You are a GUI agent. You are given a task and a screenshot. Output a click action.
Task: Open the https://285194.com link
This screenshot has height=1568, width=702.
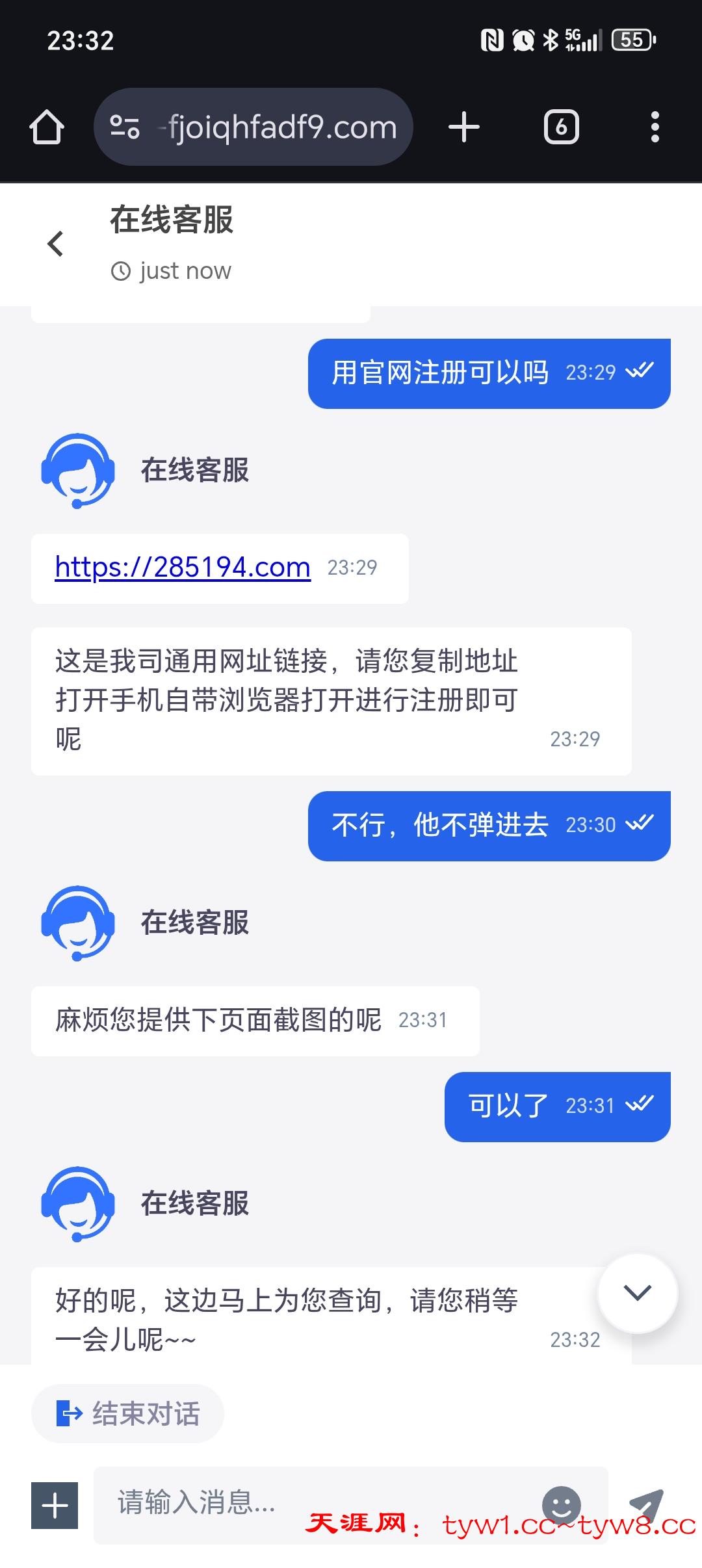coord(183,568)
